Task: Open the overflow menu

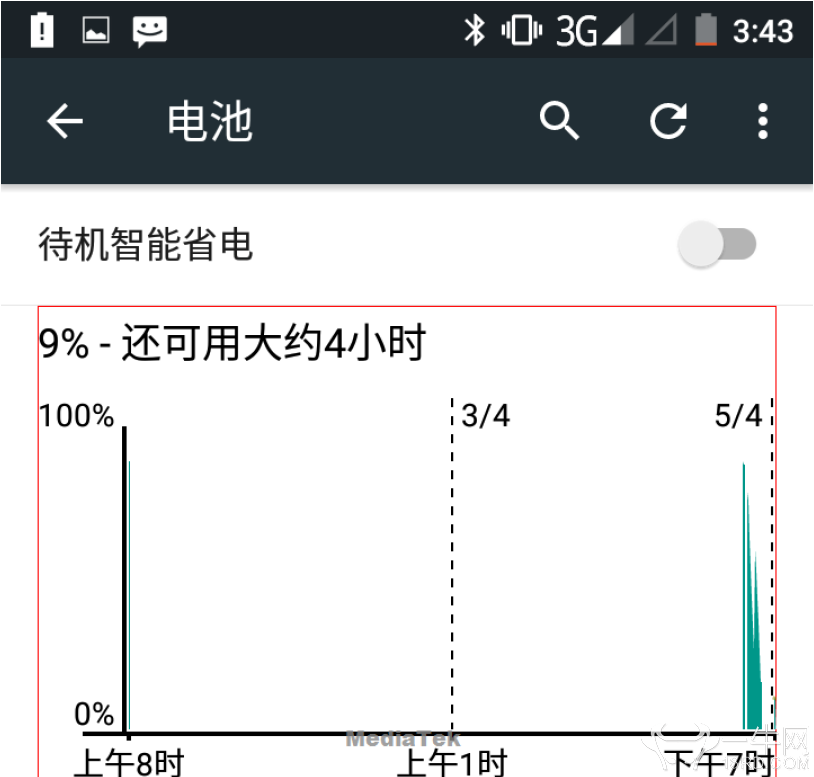Action: coord(762,122)
